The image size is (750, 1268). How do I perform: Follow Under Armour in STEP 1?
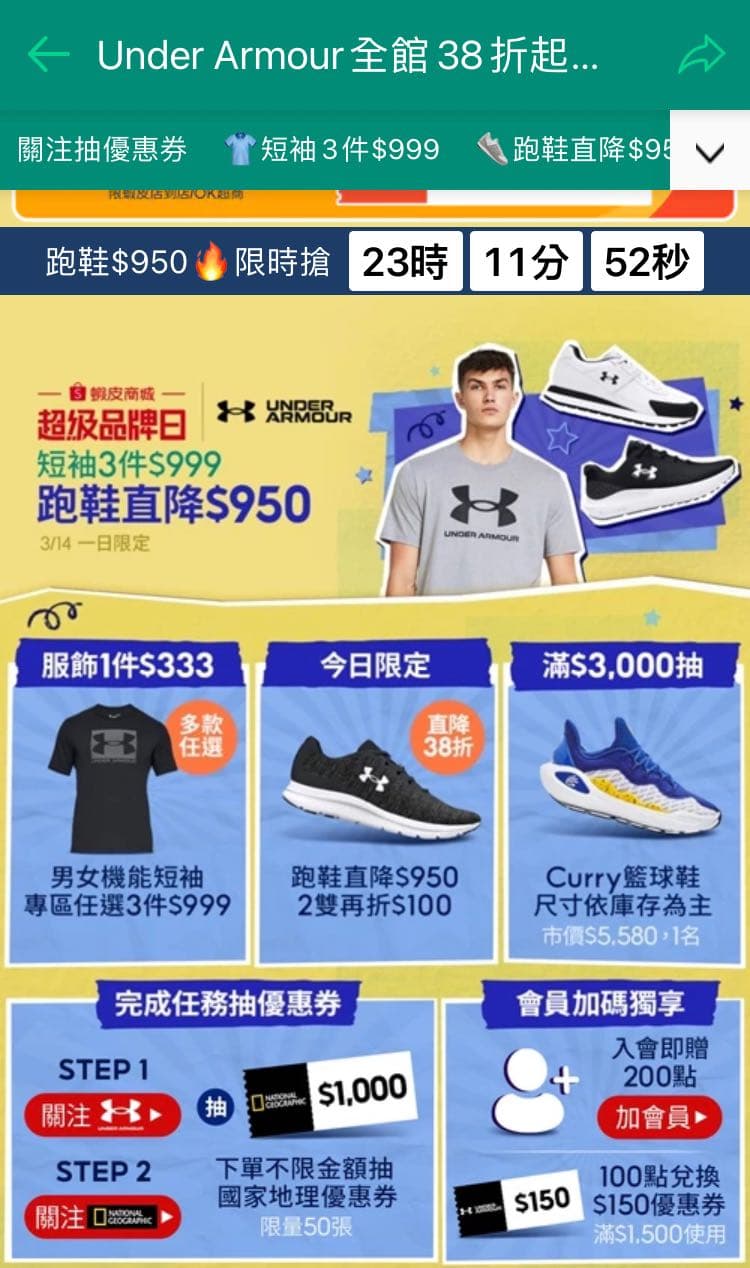(x=102, y=1114)
